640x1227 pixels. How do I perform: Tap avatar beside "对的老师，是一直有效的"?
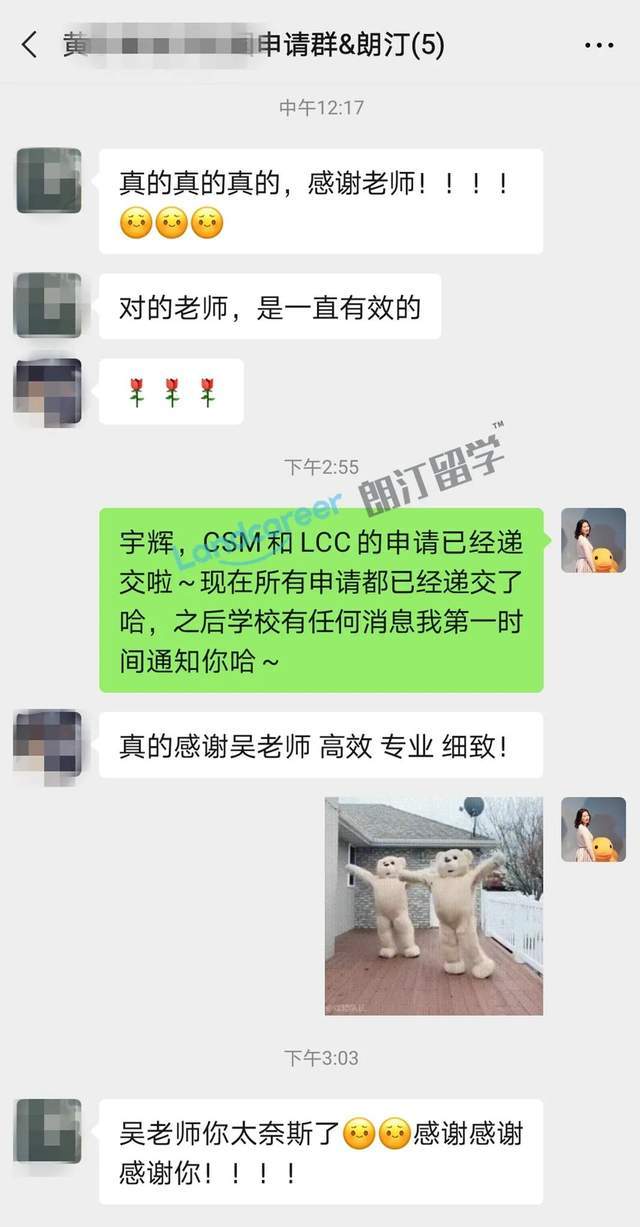tap(48, 305)
